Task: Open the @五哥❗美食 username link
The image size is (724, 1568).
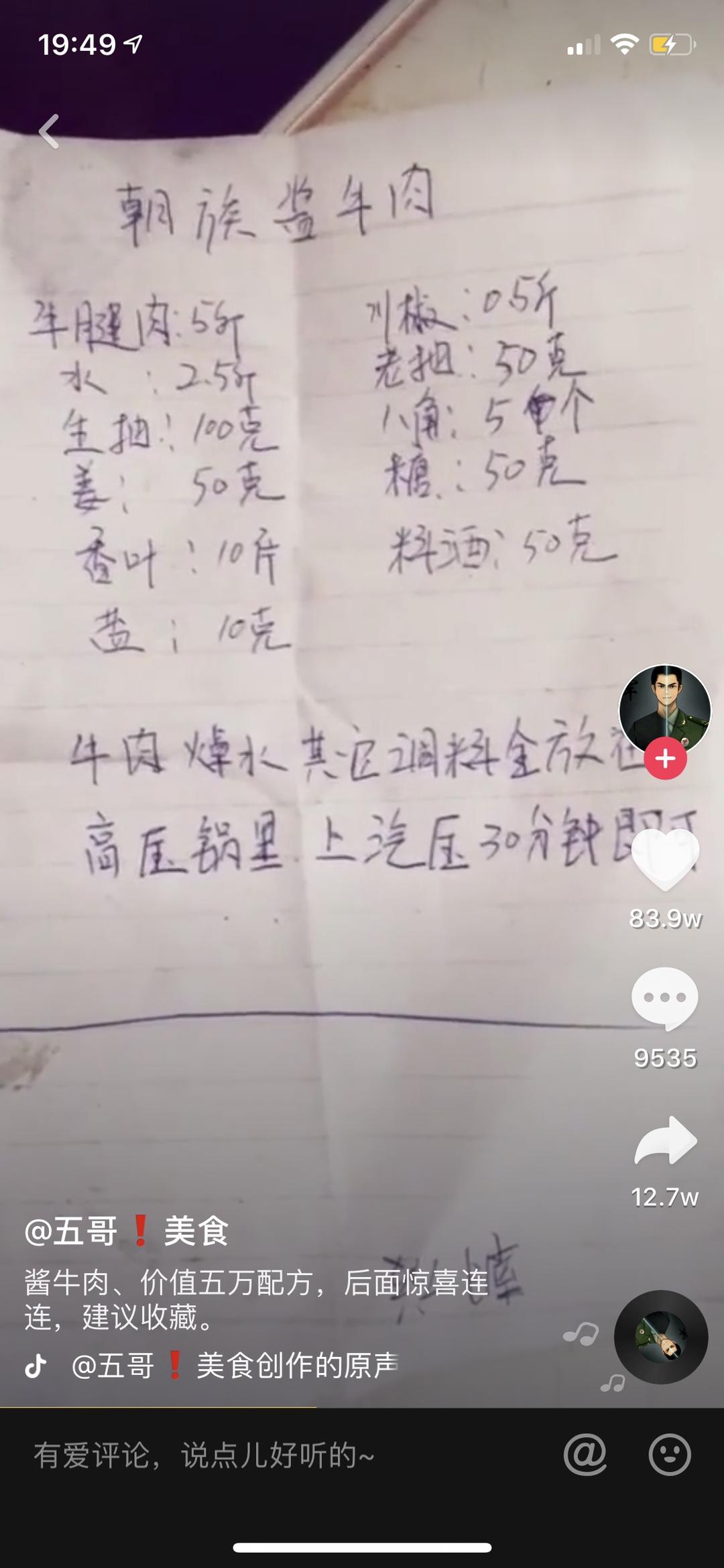Action: click(127, 1231)
